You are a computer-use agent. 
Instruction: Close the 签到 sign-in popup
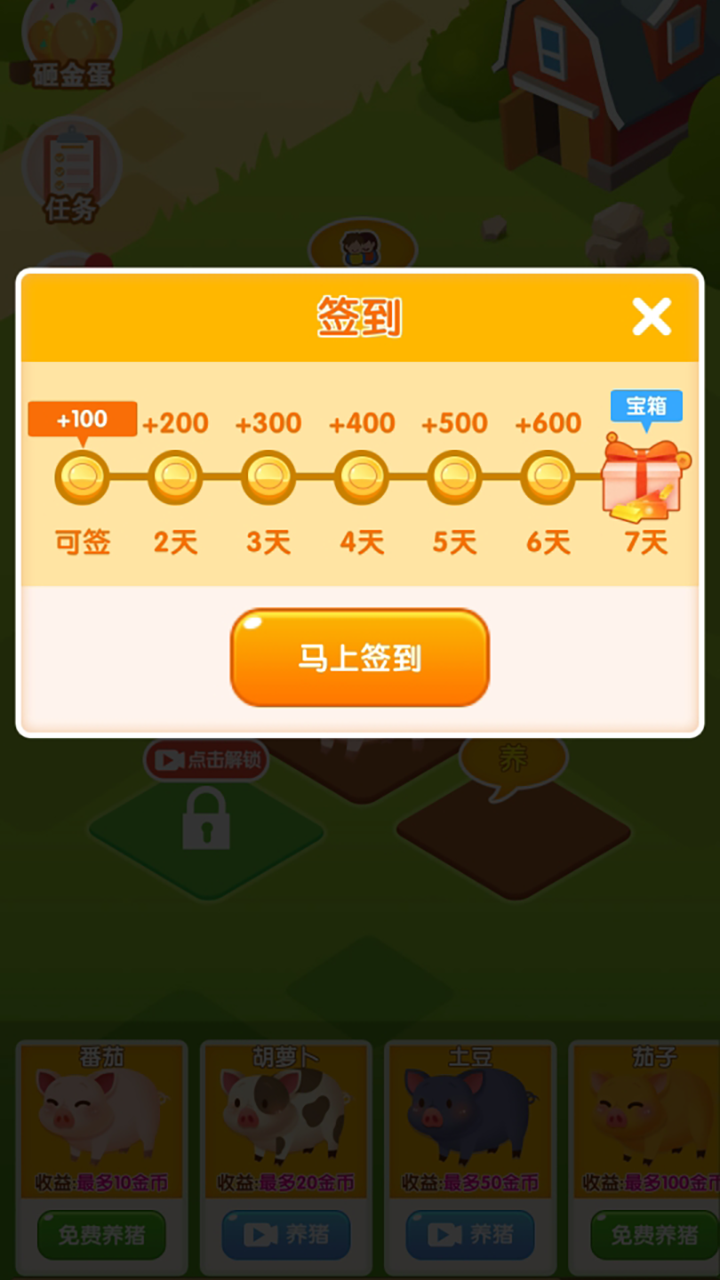pos(652,317)
